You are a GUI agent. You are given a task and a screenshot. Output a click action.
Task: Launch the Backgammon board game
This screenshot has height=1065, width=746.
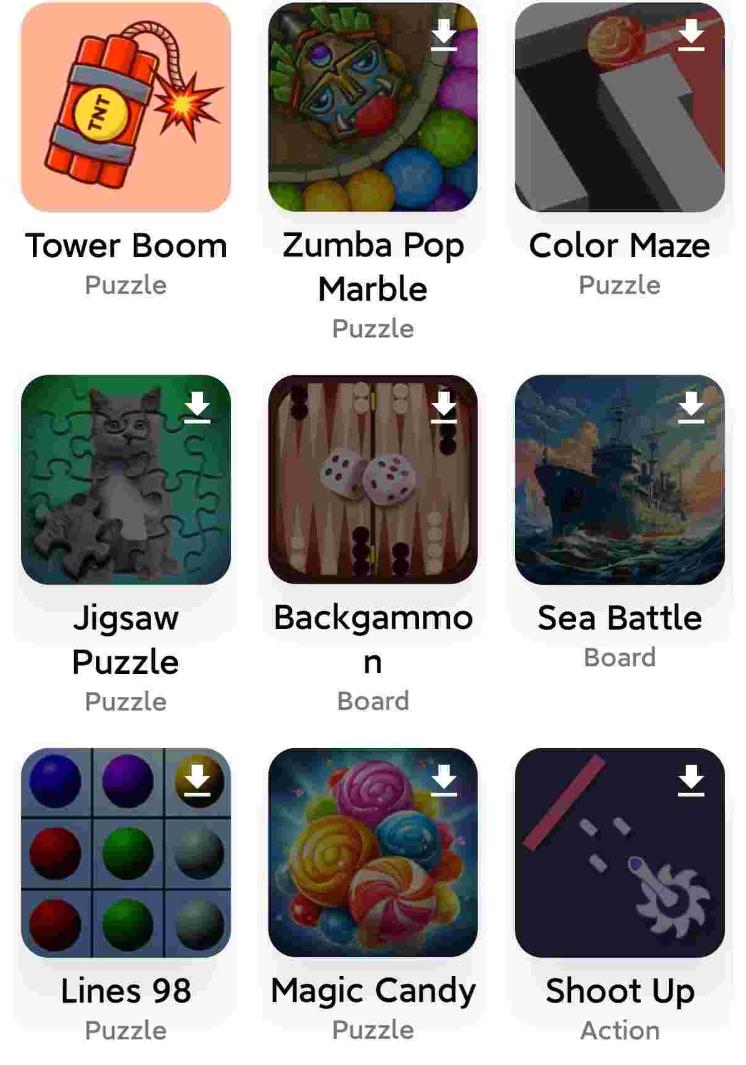[372, 480]
